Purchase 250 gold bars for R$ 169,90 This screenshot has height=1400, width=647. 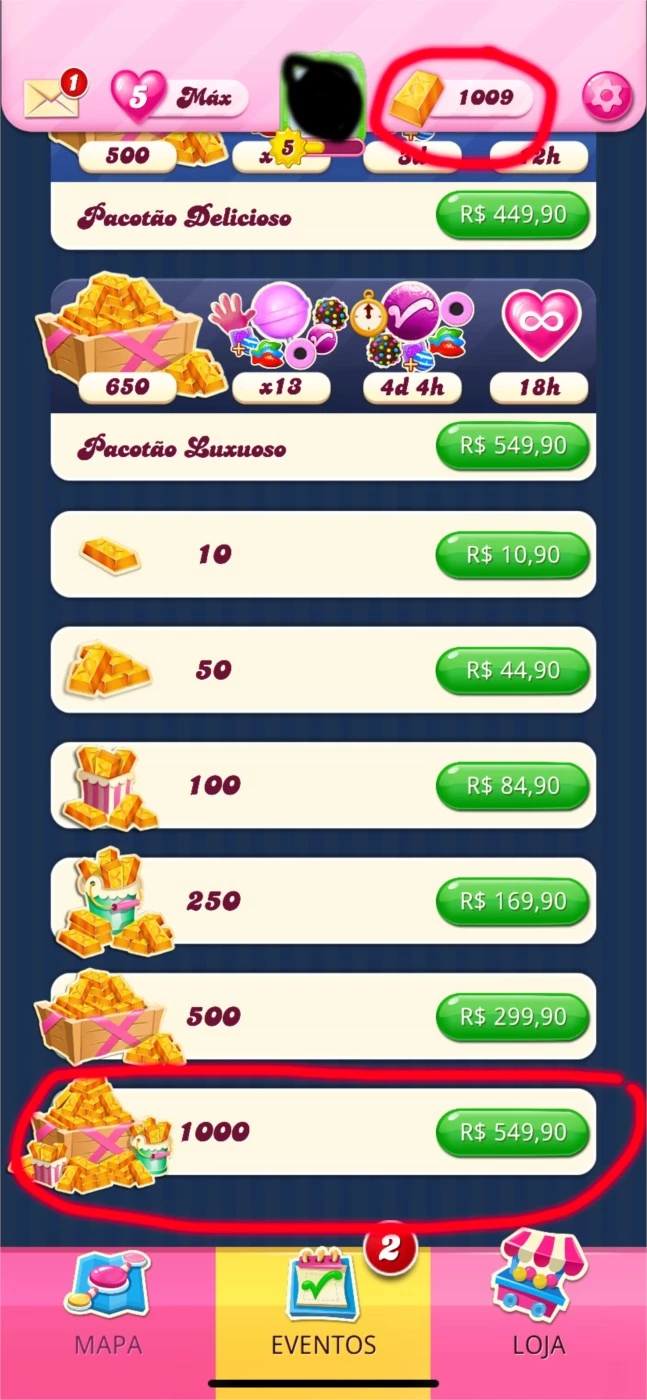click(513, 901)
